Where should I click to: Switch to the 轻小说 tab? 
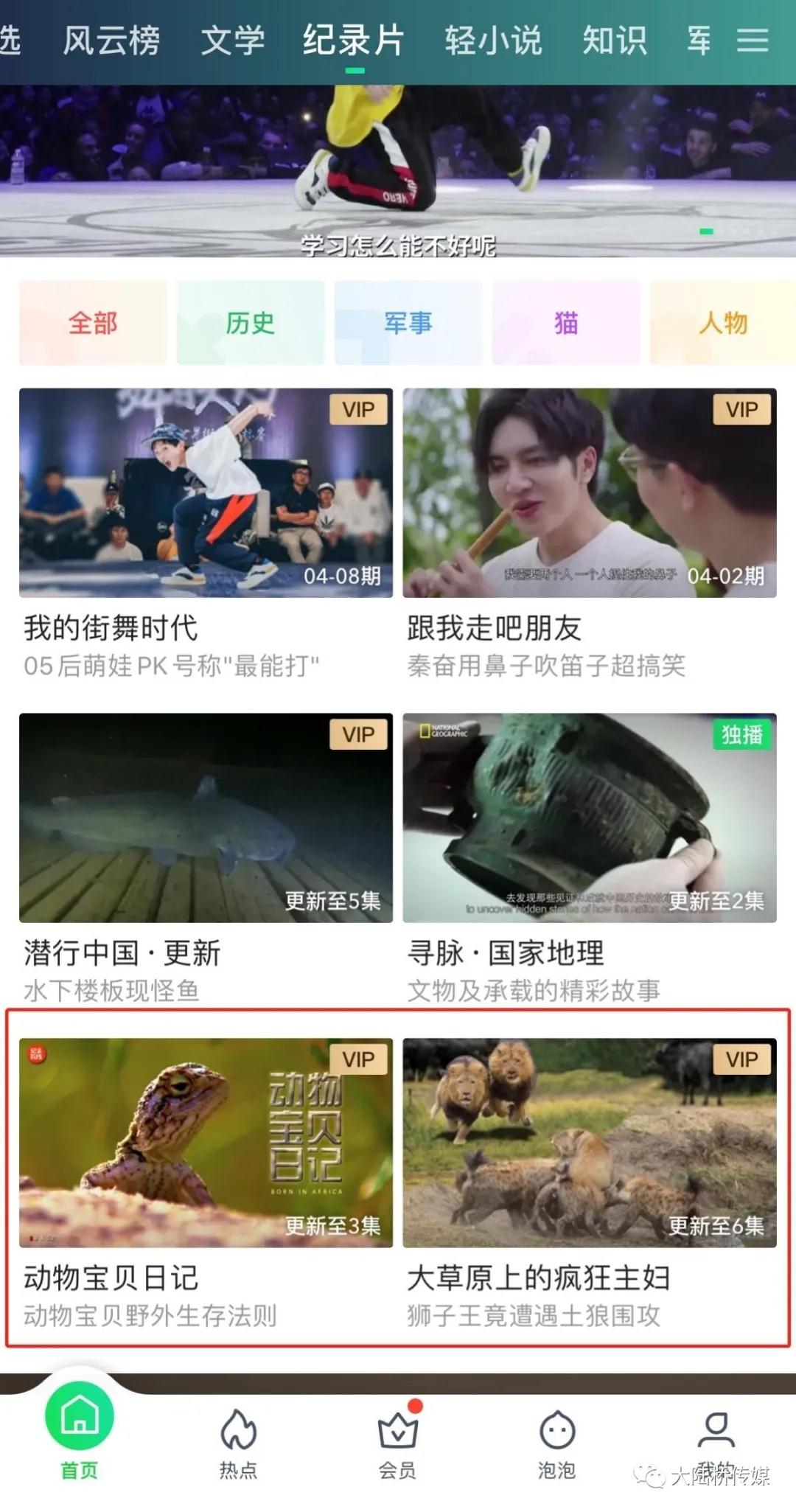493,40
